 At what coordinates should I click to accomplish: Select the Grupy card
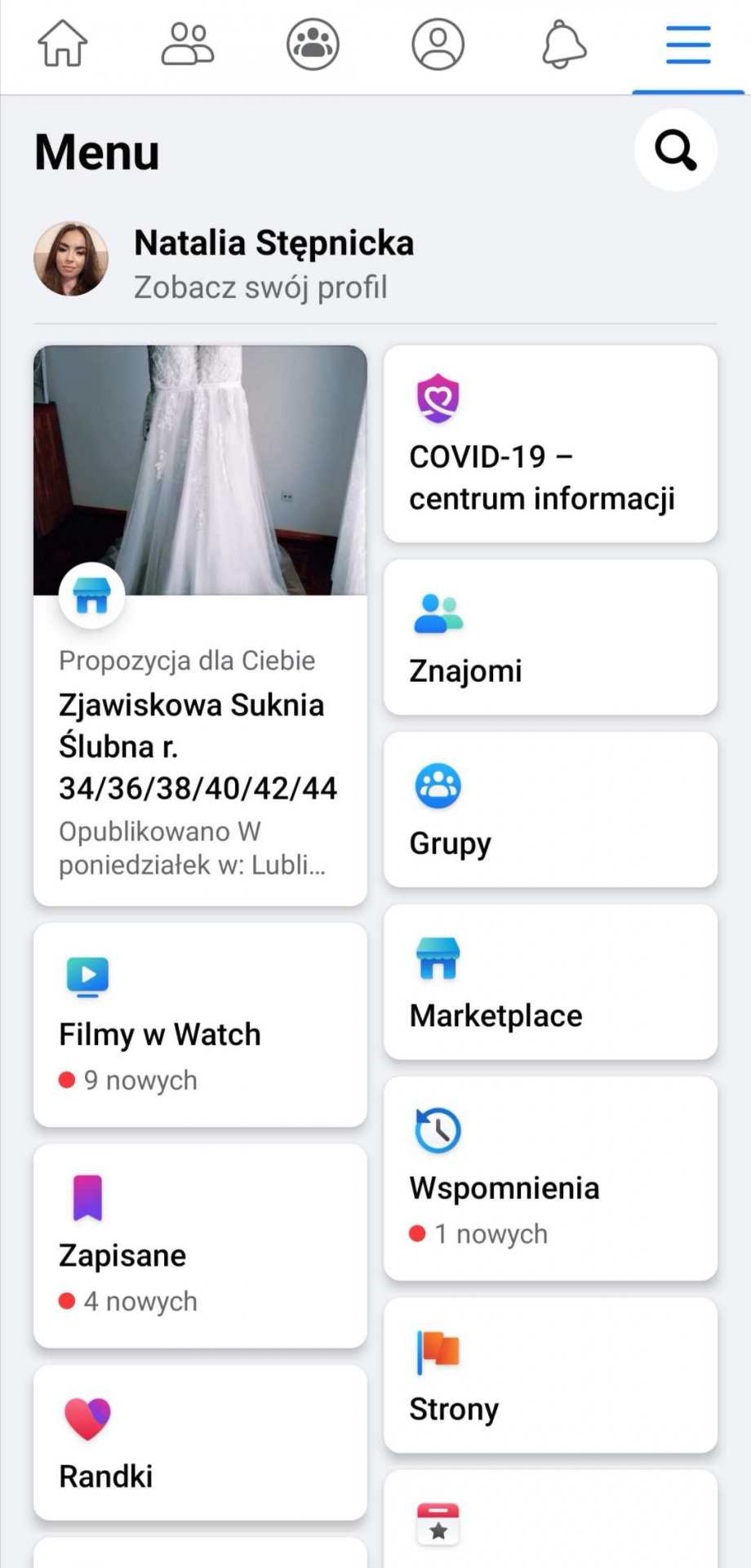550,809
